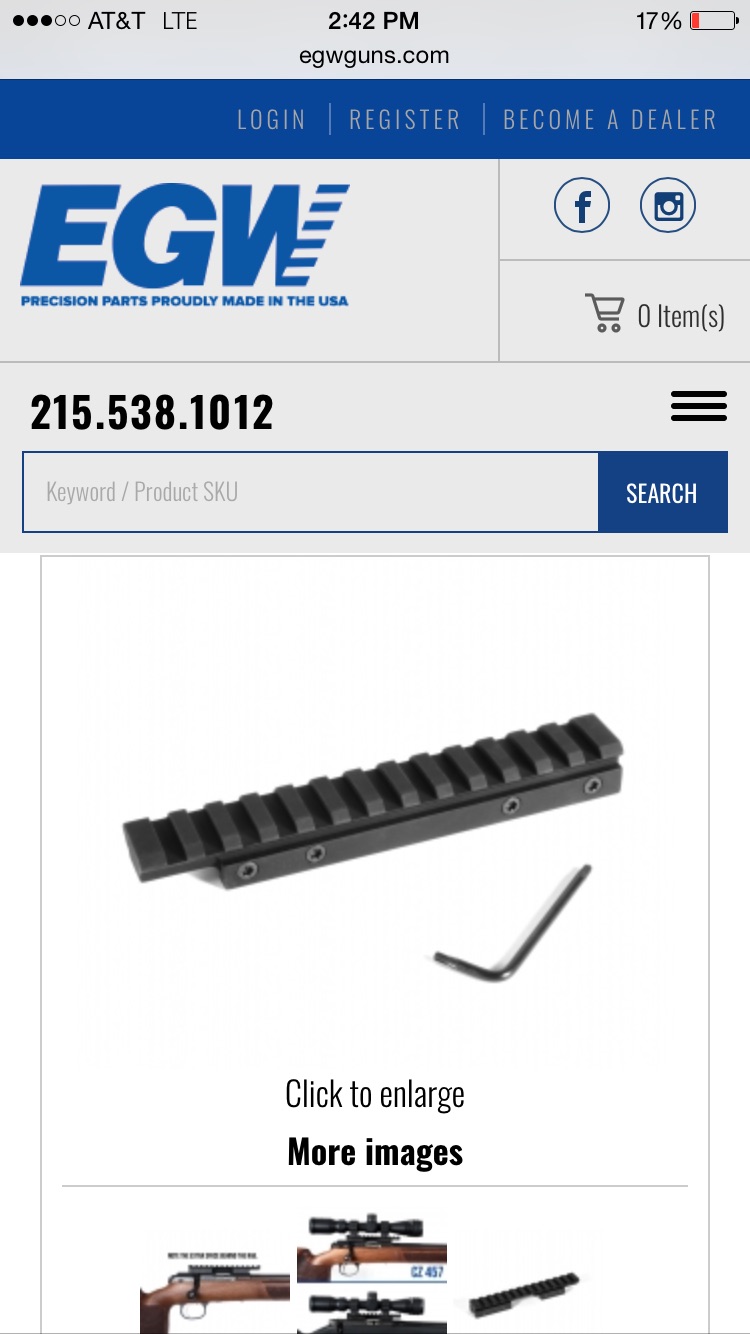Screen dimensions: 750x1334
Task: Select the wooden stock rifle thumbnail
Action: pyautogui.click(x=215, y=1290)
